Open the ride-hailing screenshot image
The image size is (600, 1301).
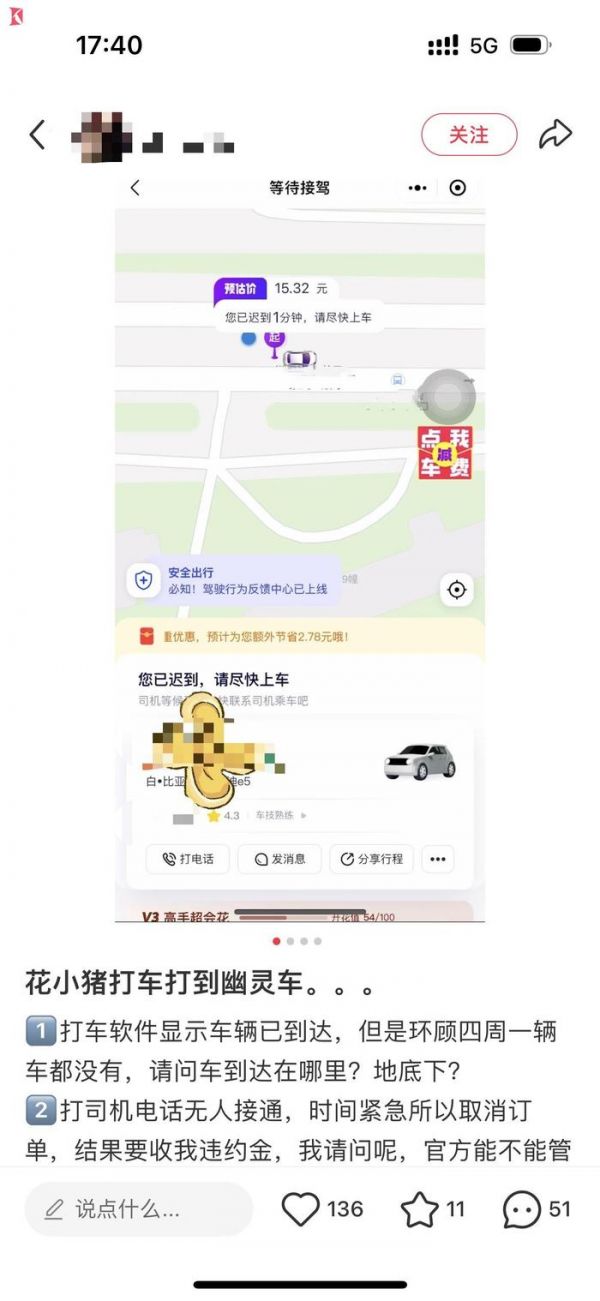pos(300,550)
